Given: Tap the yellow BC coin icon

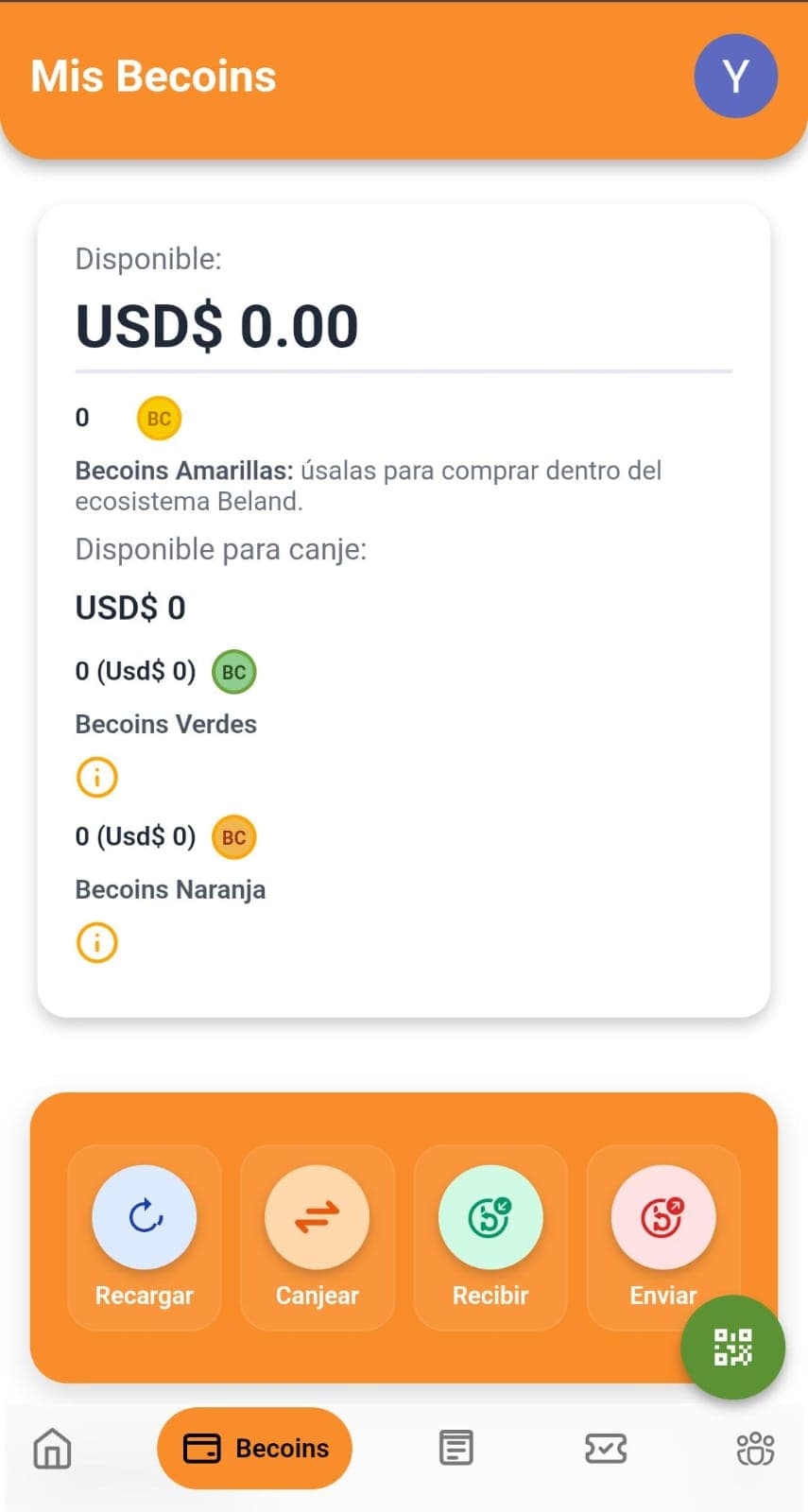Looking at the screenshot, I should click(x=158, y=418).
